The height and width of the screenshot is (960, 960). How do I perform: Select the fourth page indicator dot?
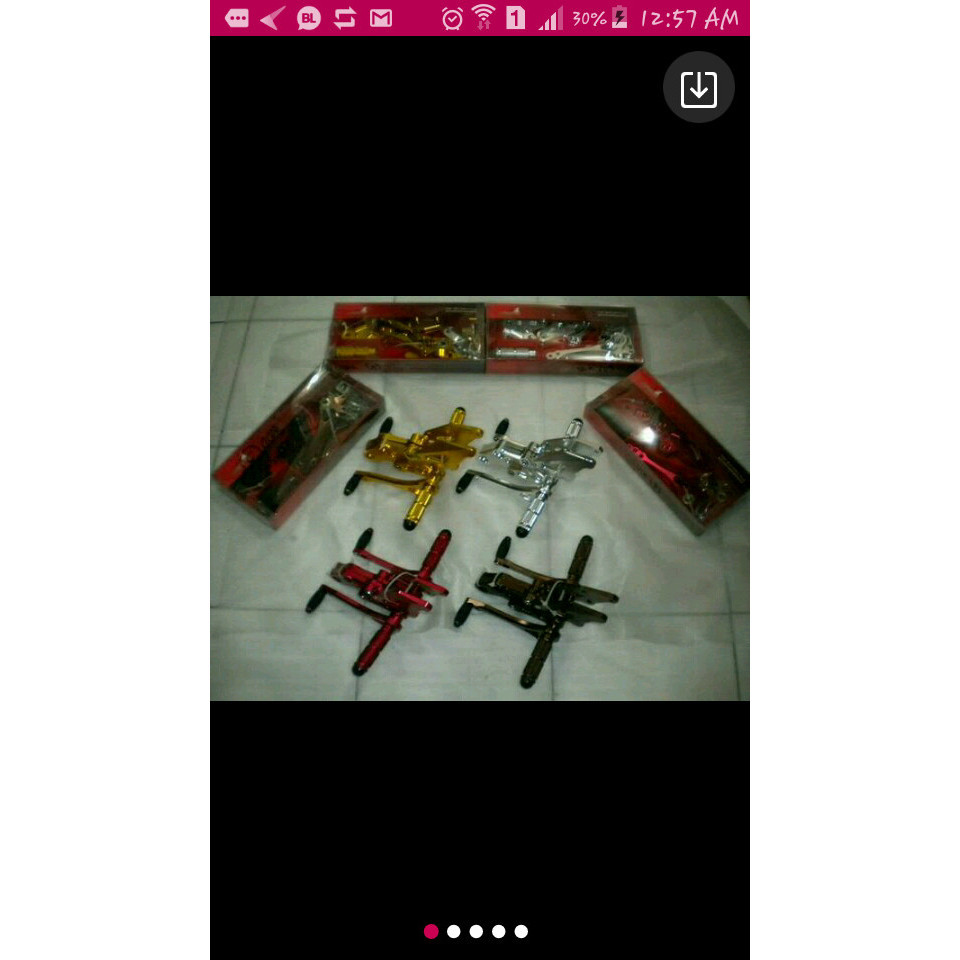click(499, 931)
